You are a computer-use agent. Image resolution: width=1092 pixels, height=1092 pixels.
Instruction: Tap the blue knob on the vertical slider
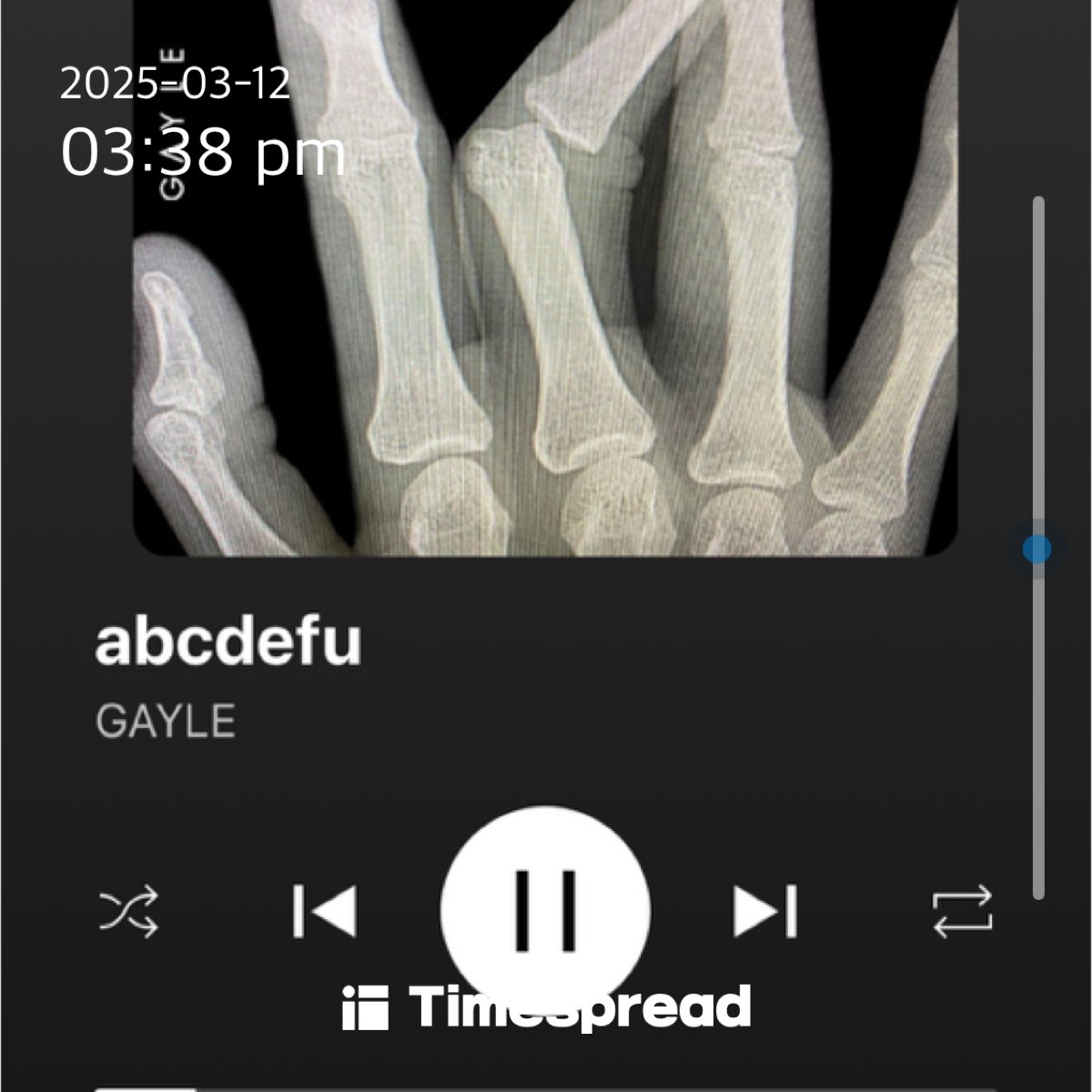click(x=1036, y=550)
